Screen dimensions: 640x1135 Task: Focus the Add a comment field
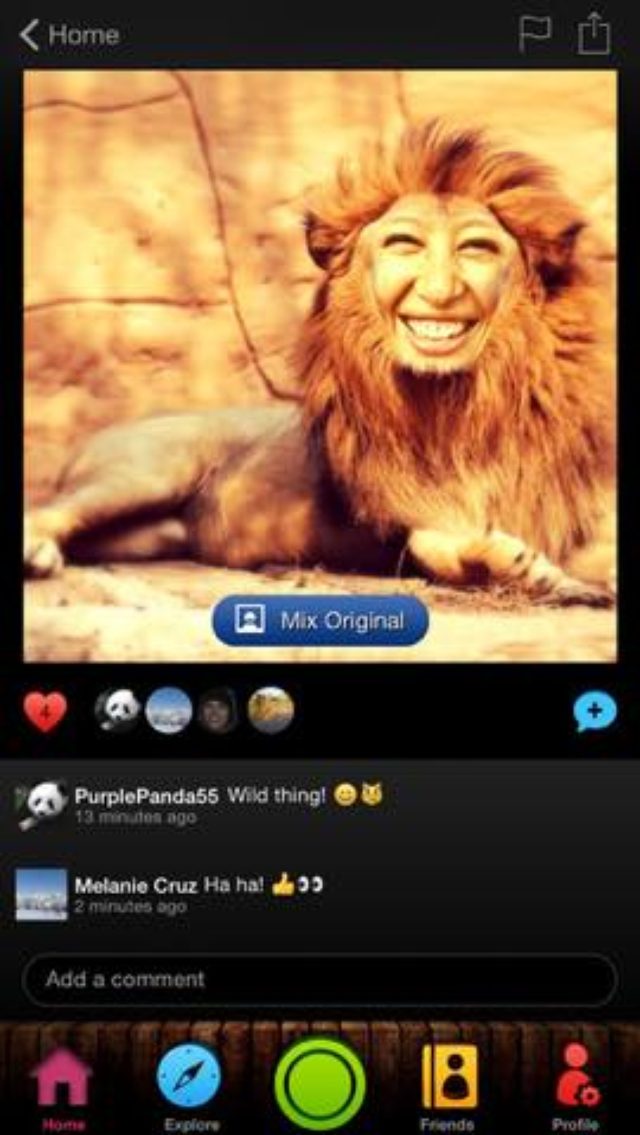(320, 979)
